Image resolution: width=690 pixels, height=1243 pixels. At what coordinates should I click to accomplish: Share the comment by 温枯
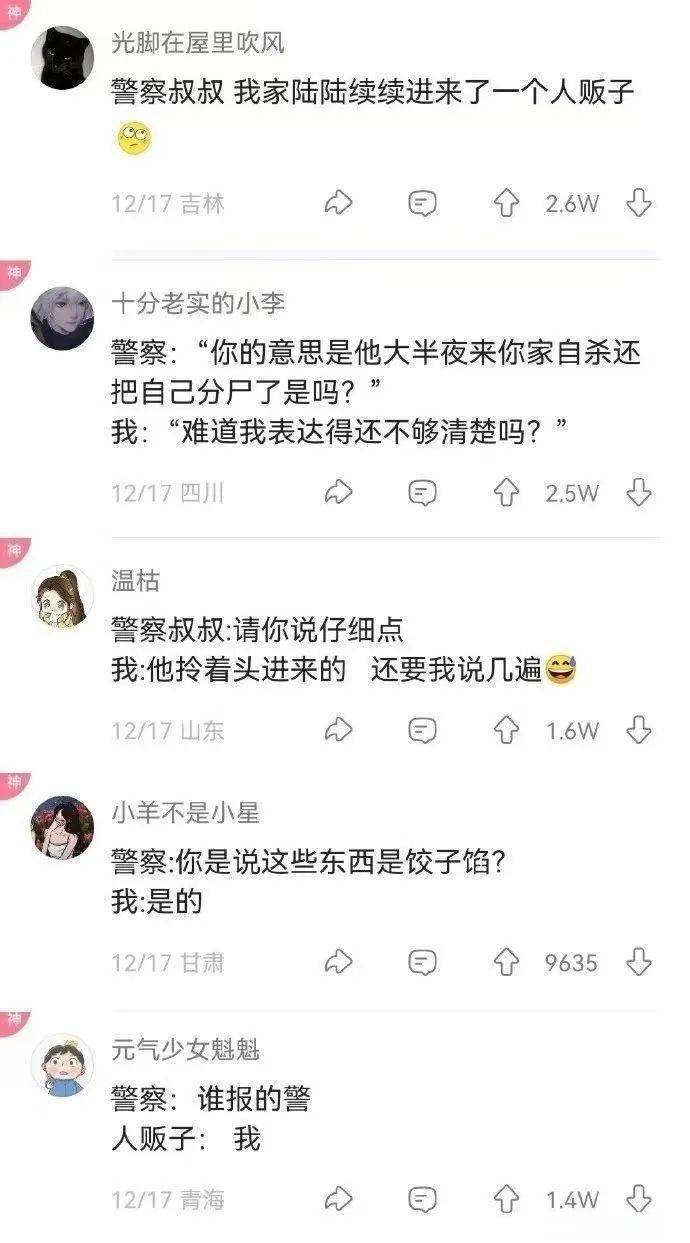(339, 730)
